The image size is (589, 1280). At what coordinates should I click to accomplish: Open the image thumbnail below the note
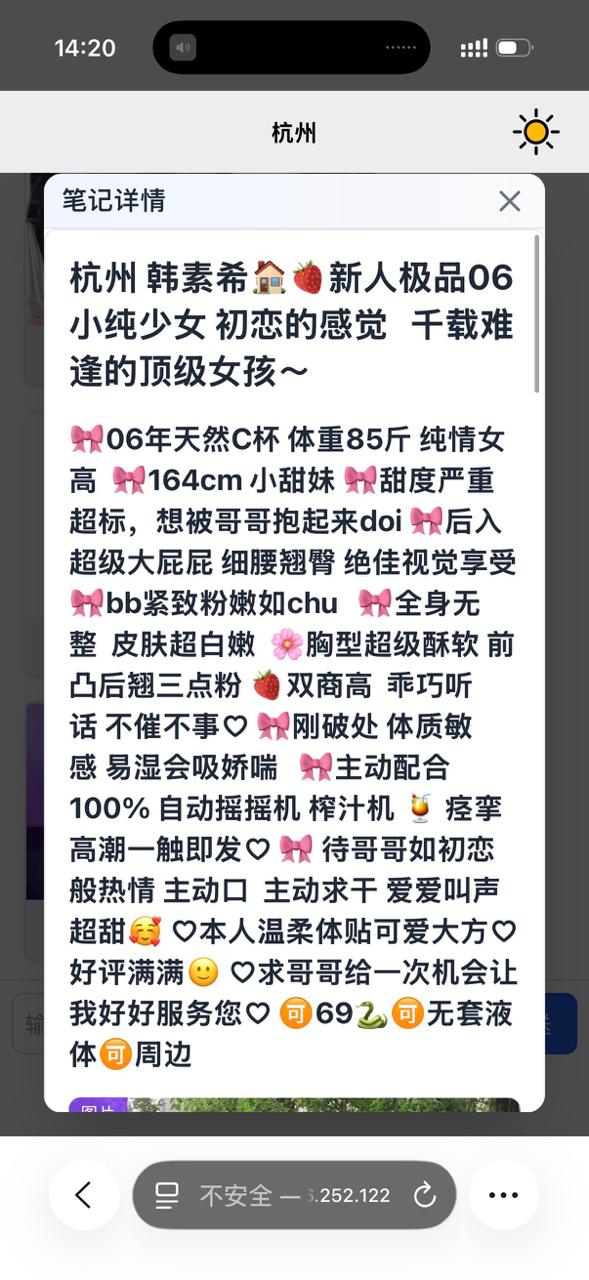pos(294,1104)
